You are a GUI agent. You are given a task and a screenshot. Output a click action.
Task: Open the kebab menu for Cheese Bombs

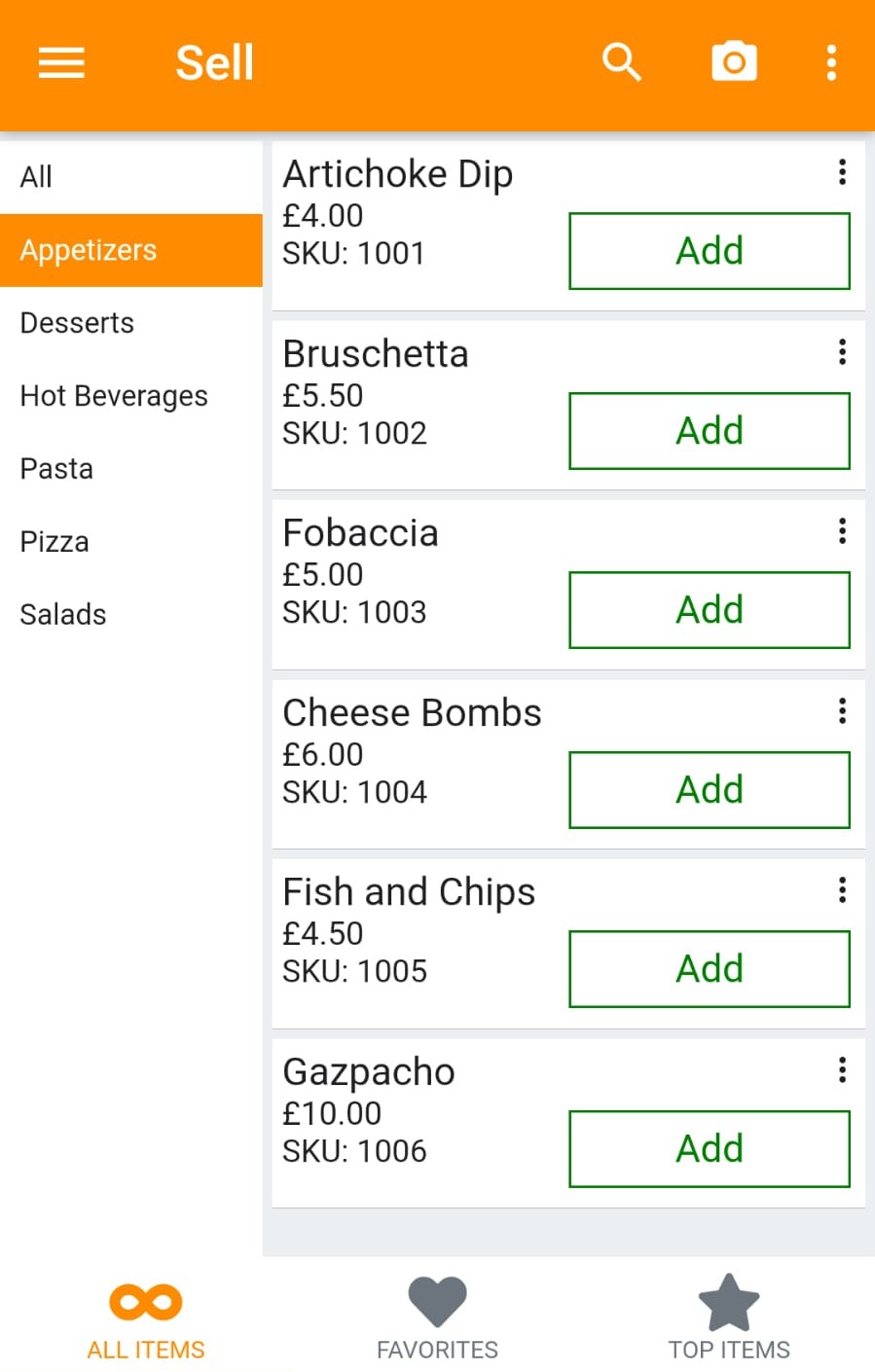(x=843, y=711)
